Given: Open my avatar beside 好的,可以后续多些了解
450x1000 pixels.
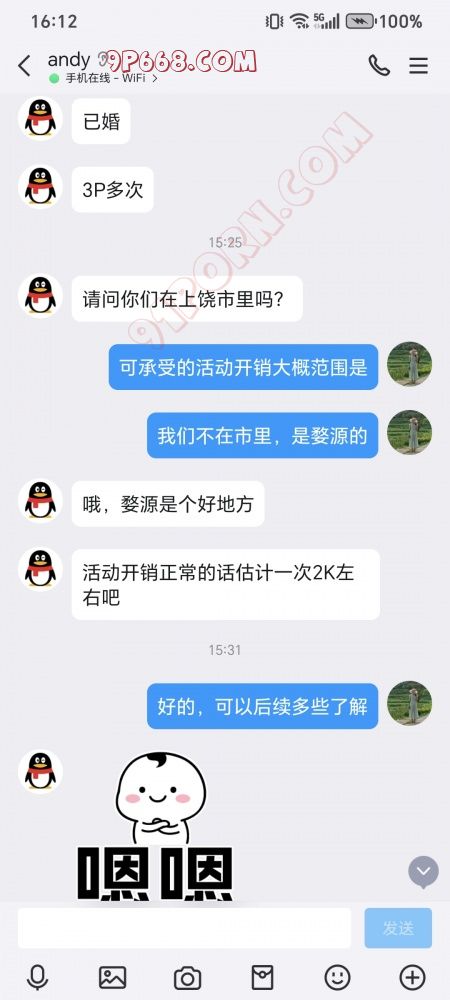Looking at the screenshot, I should [x=409, y=703].
